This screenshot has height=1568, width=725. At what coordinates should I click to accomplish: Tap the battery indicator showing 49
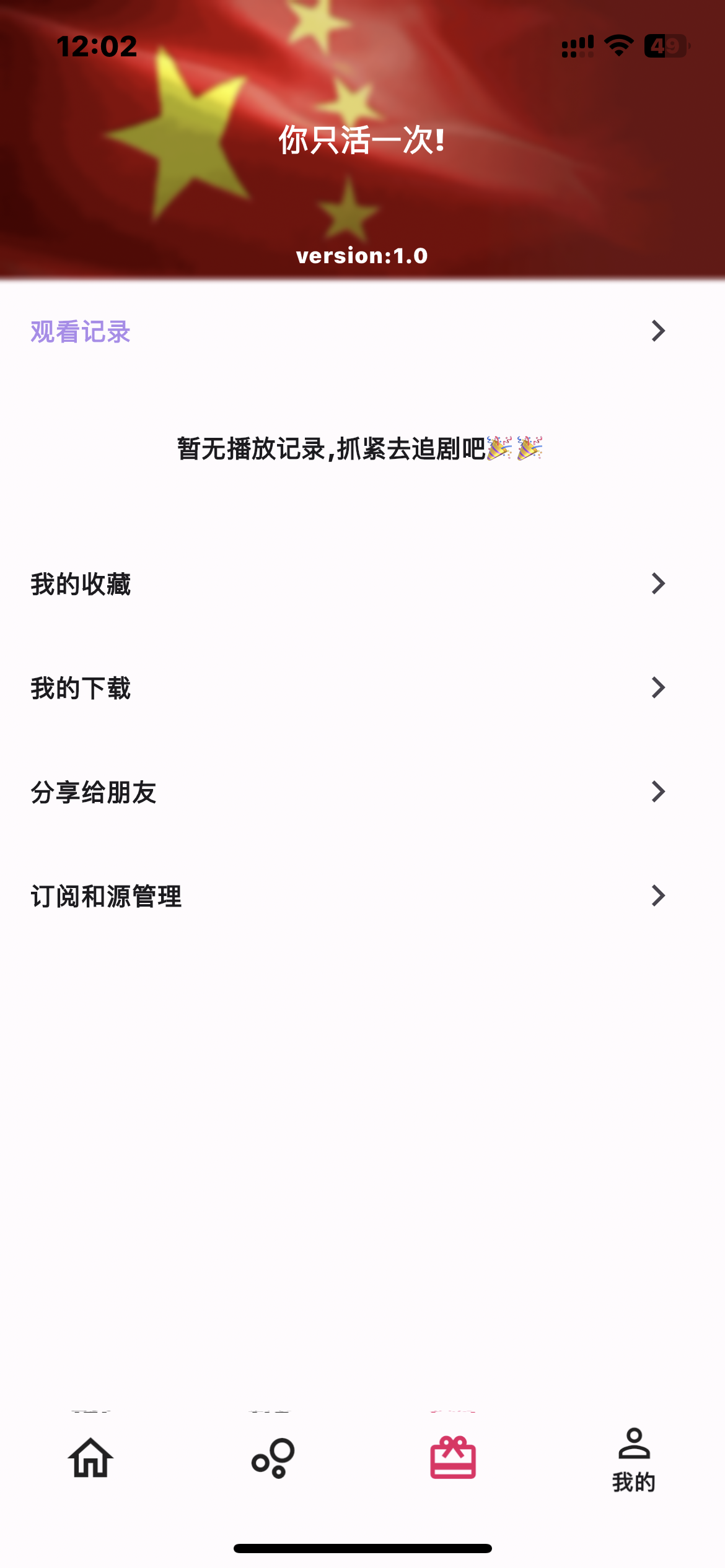click(x=666, y=45)
